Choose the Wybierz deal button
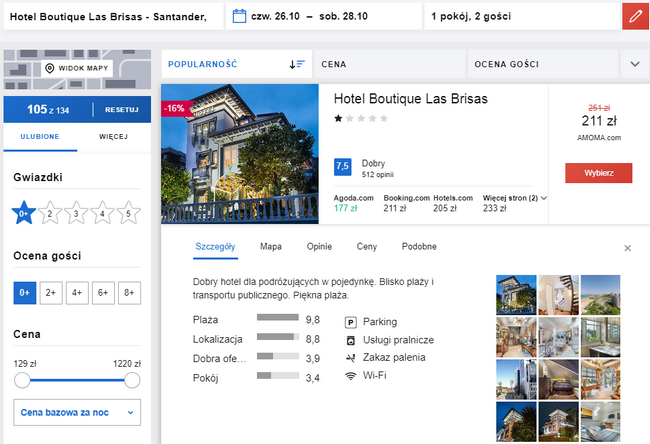The image size is (650, 444). (598, 173)
